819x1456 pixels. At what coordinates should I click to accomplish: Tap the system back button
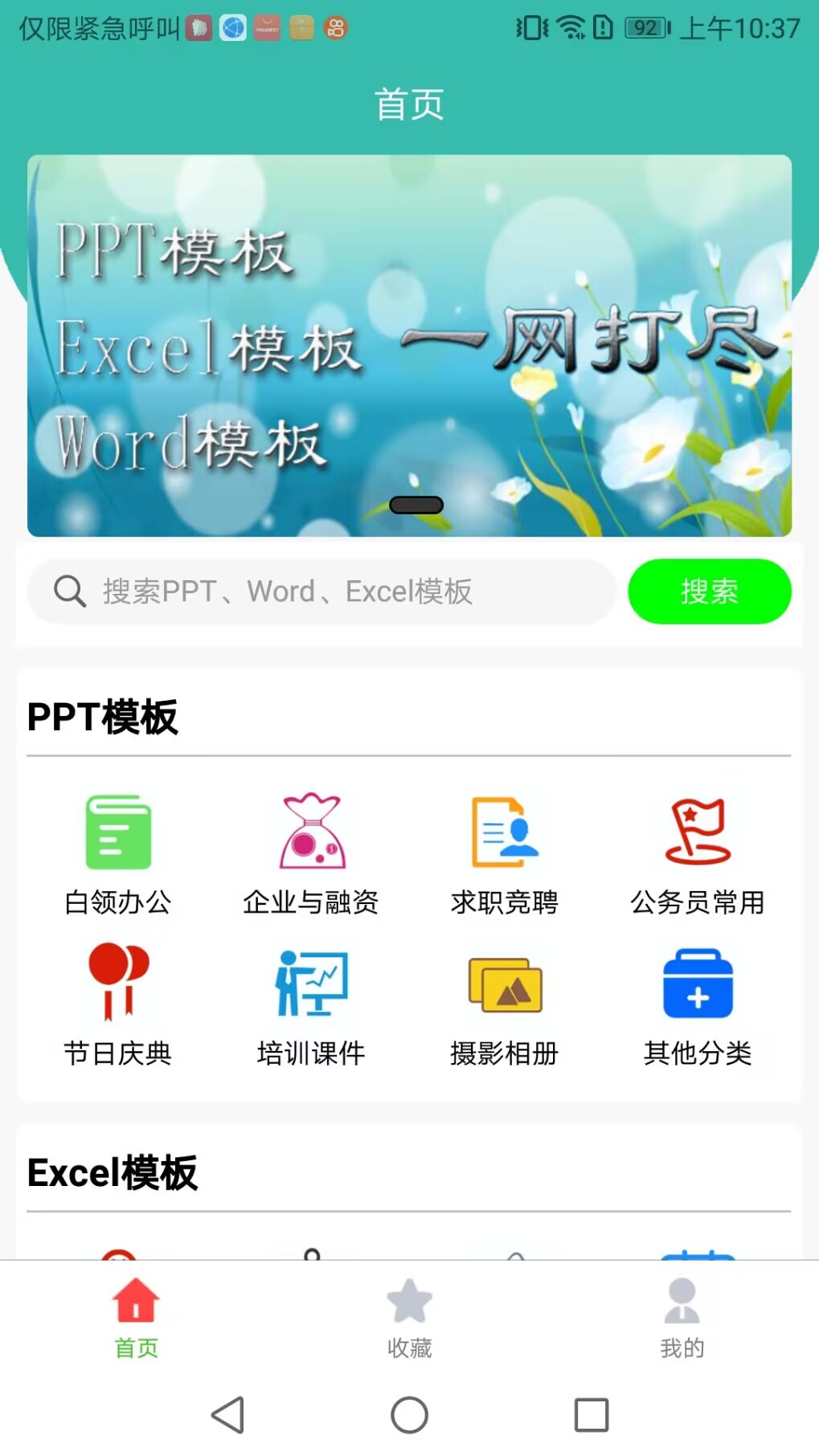pos(227,1414)
